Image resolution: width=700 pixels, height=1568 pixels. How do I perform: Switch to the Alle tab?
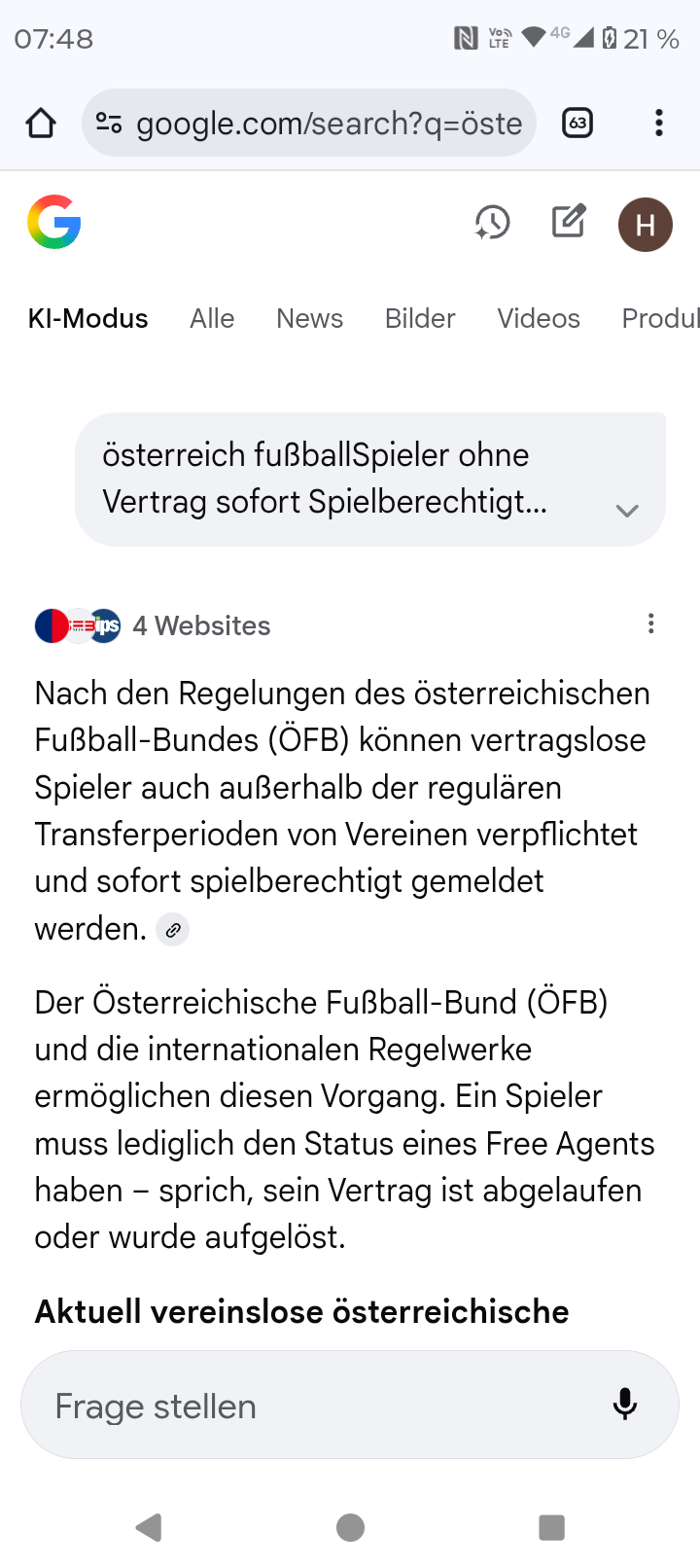click(x=212, y=319)
